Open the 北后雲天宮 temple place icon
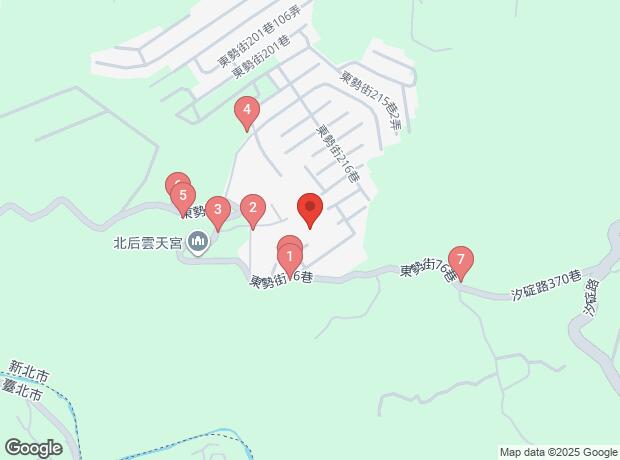Image resolution: width=620 pixels, height=460 pixels. pyautogui.click(x=198, y=242)
